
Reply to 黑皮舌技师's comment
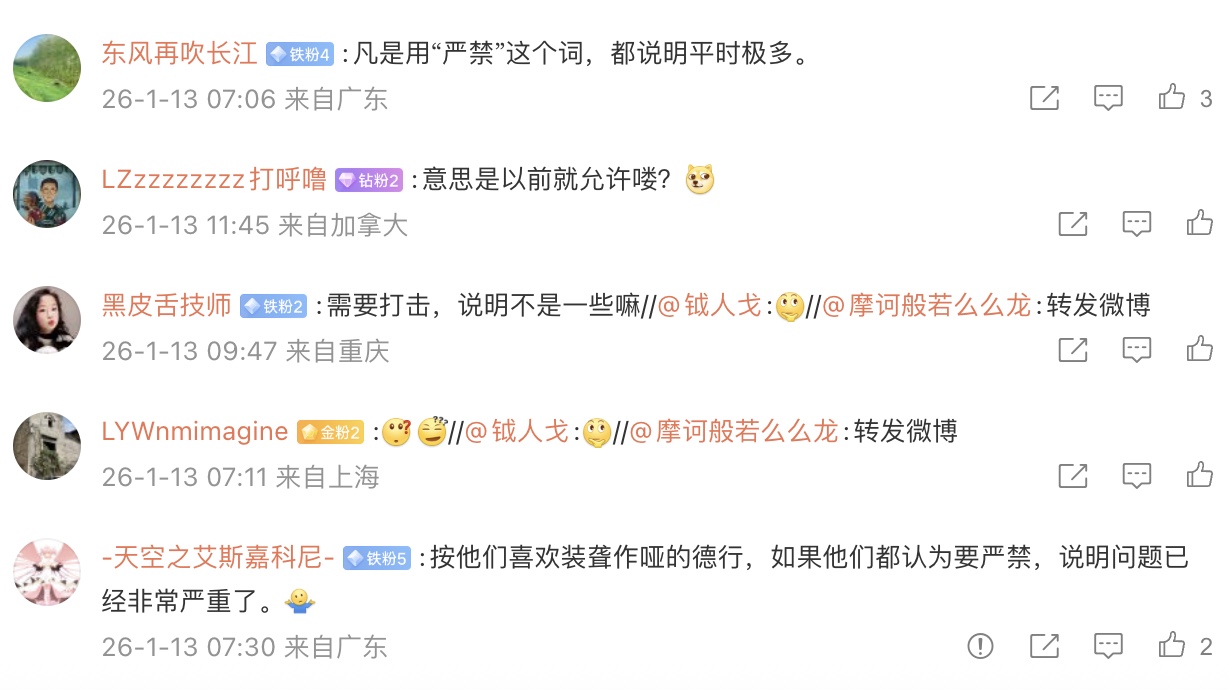point(1136,350)
